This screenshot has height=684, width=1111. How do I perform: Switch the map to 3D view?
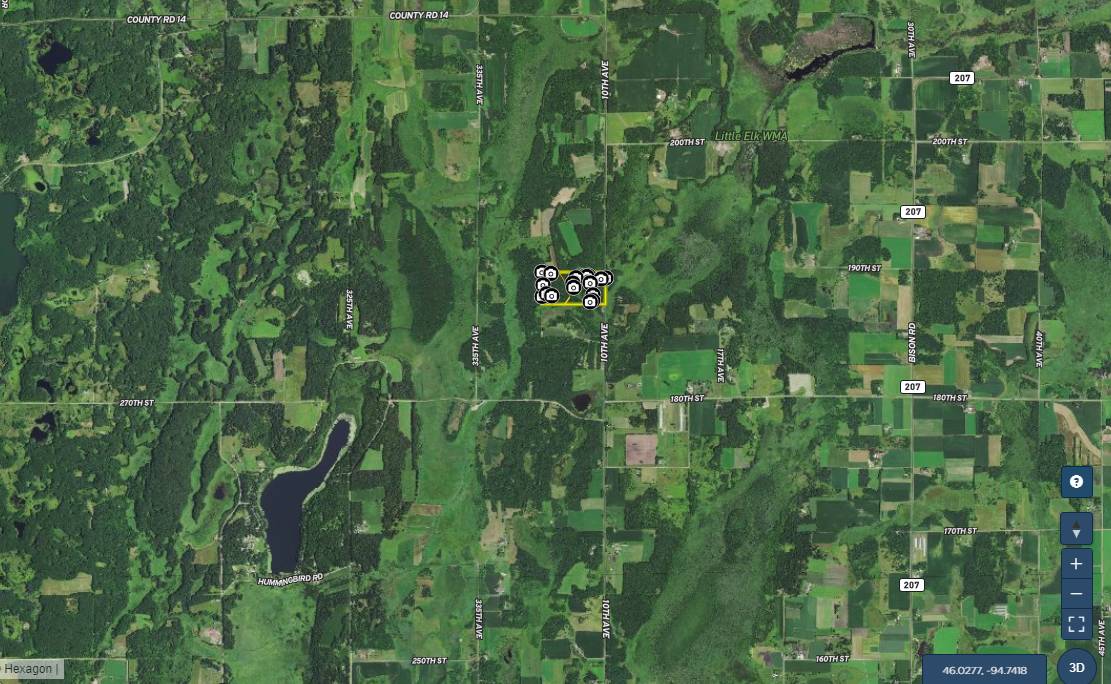point(1077,667)
